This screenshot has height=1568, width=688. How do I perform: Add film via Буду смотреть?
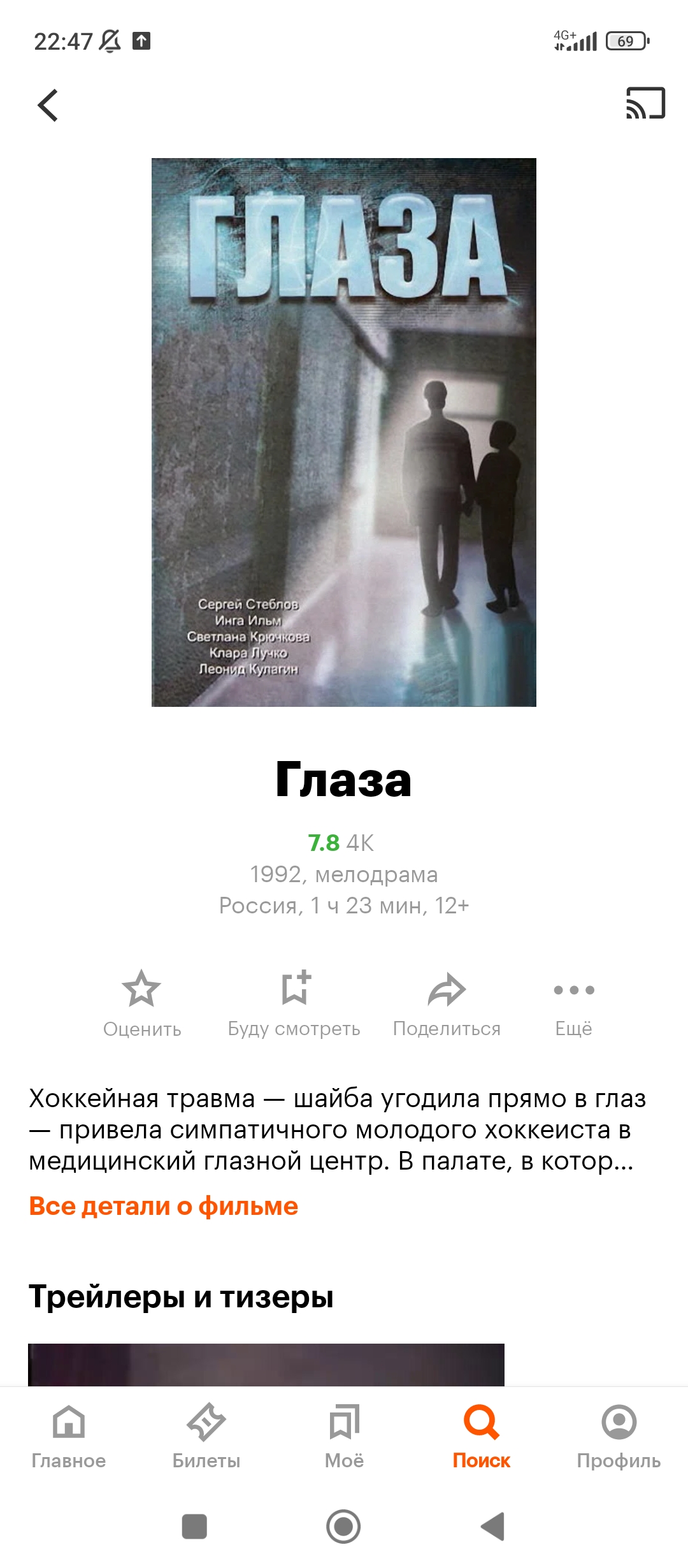(294, 1005)
